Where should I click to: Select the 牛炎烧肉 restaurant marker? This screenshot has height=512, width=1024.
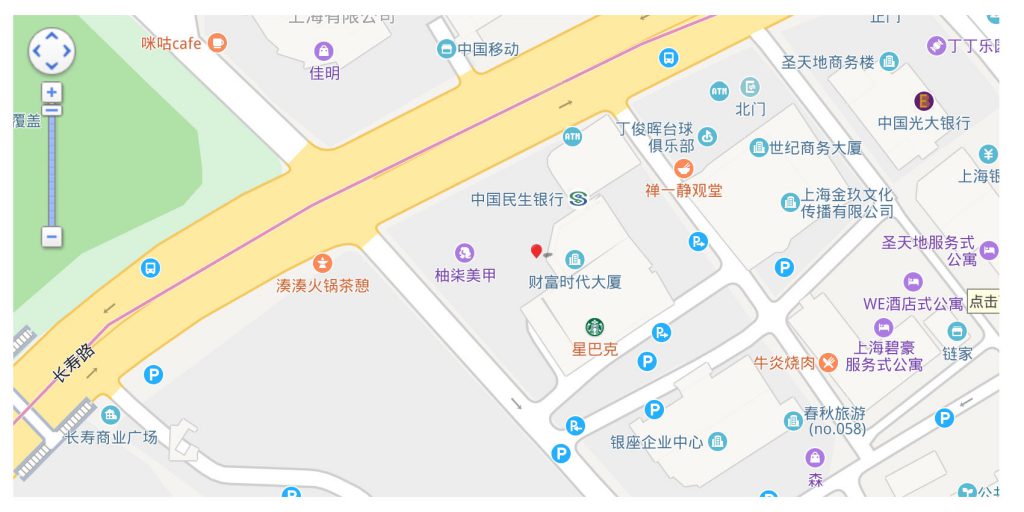coord(828,362)
